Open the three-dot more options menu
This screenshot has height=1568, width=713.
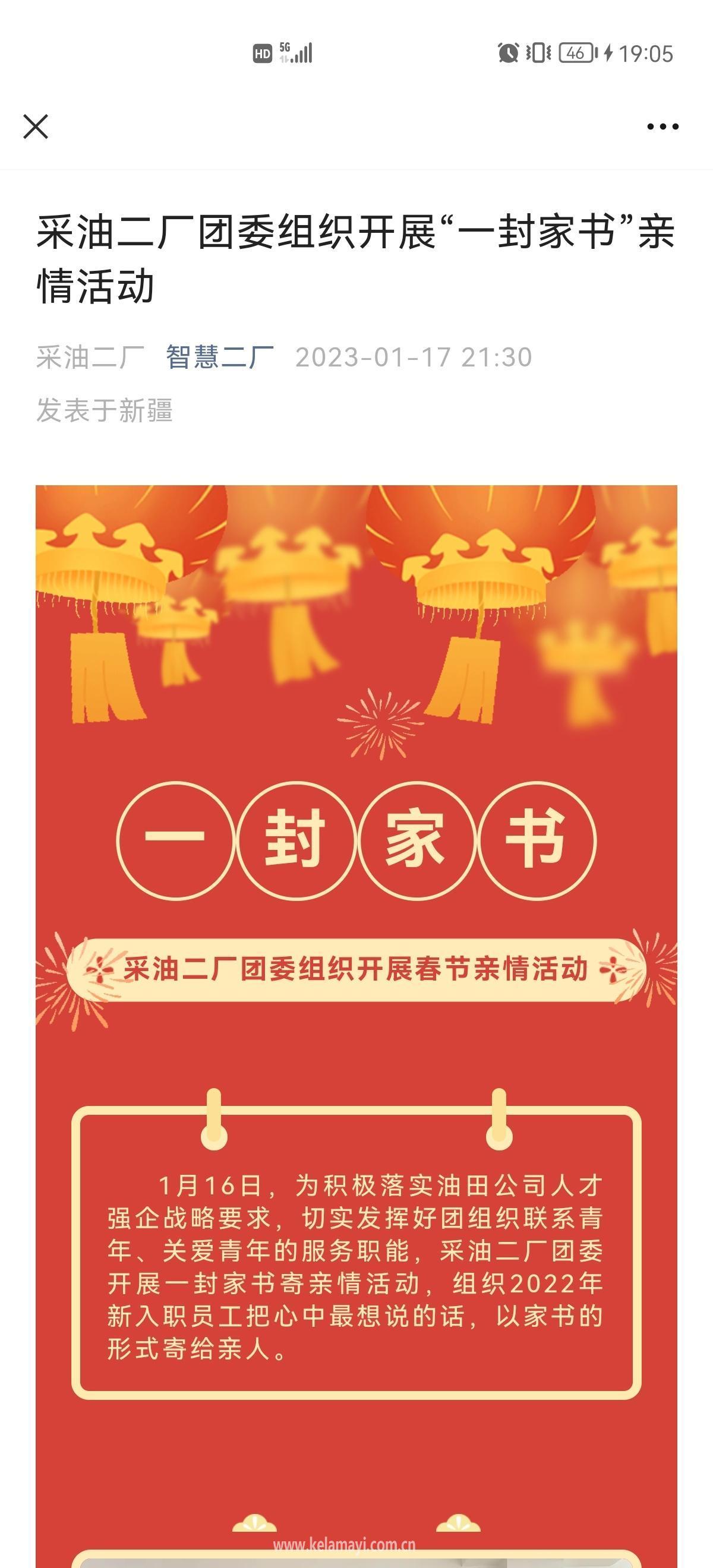[x=662, y=127]
